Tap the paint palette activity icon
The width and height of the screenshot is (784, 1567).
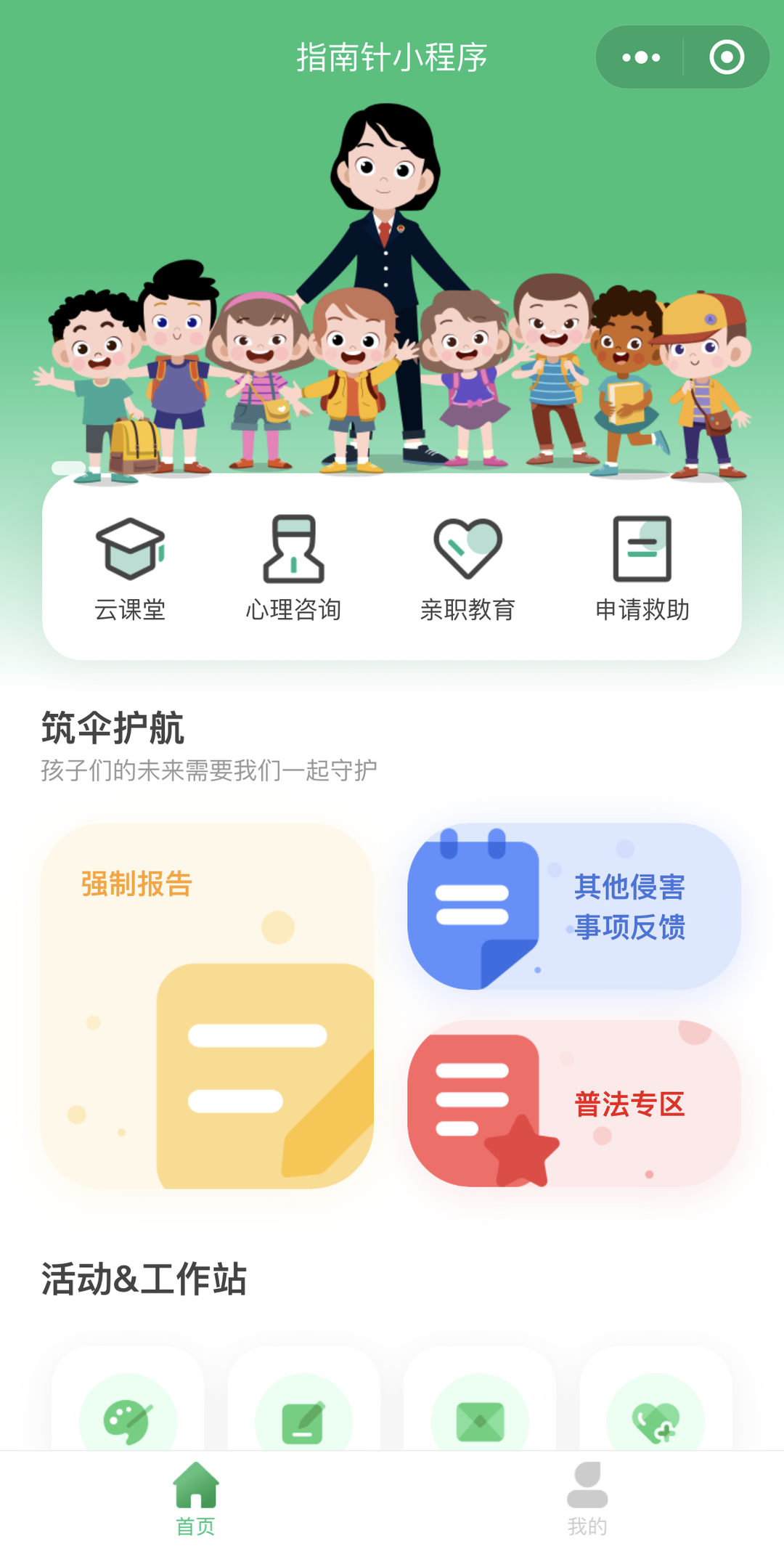point(128,1416)
